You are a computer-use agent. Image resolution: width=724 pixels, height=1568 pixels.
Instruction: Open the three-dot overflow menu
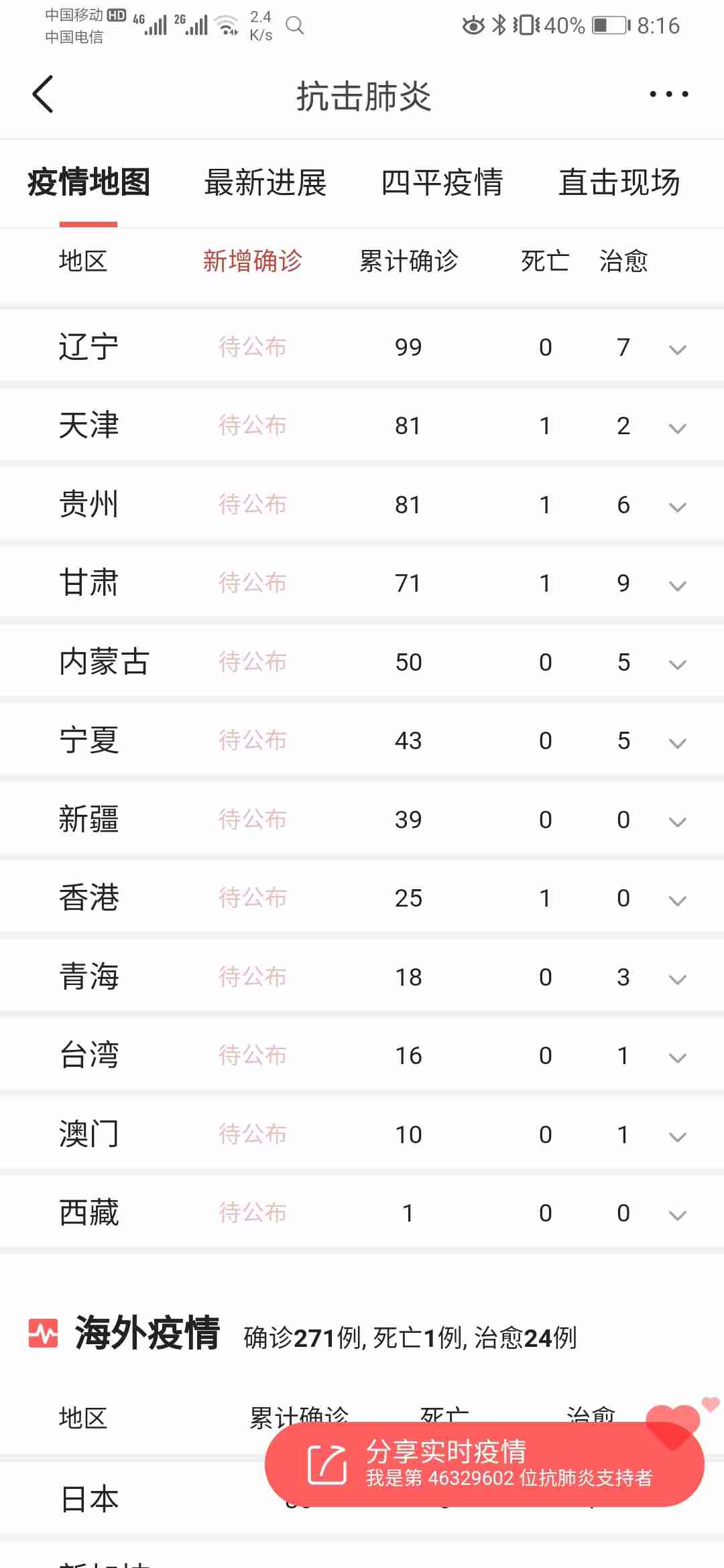tap(668, 94)
